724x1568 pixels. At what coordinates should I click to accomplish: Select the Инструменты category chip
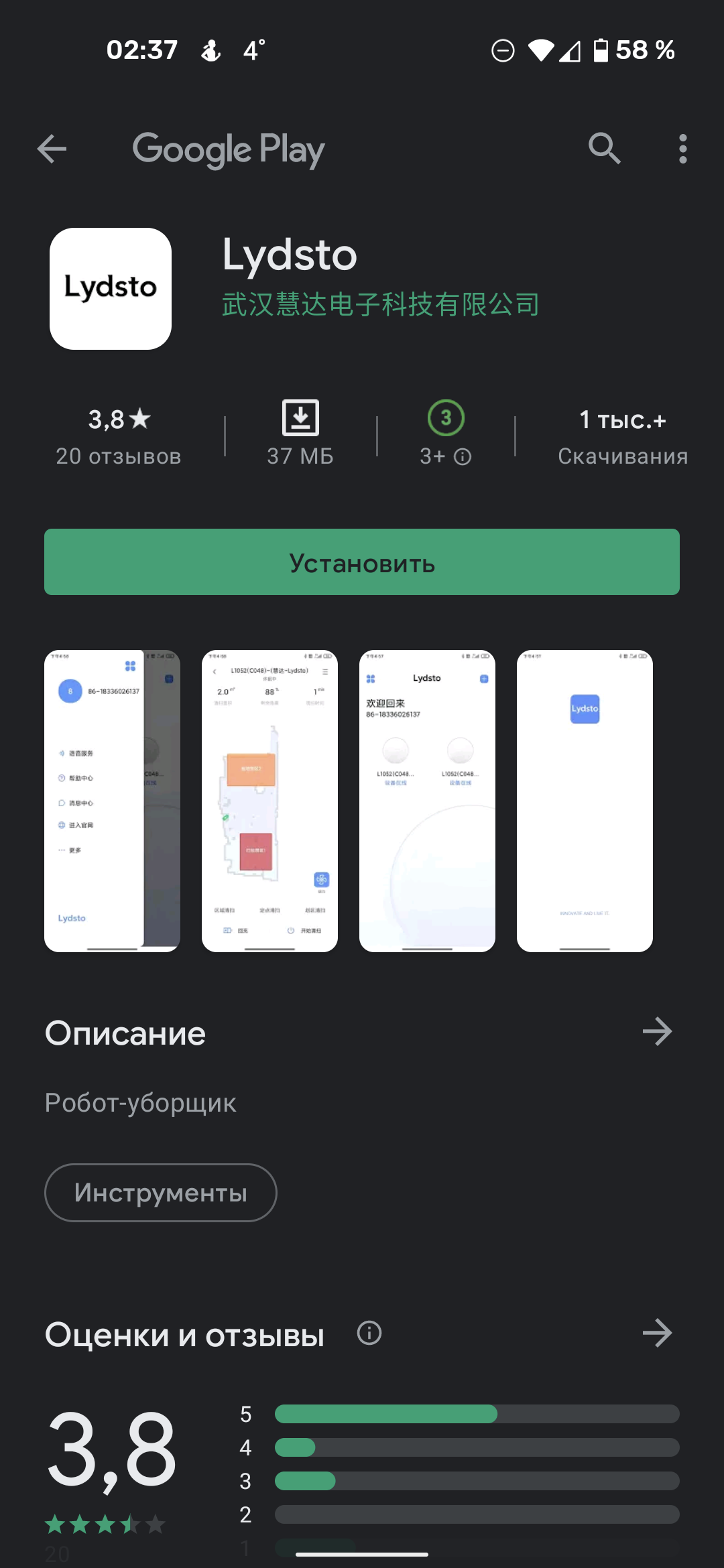(x=161, y=1193)
